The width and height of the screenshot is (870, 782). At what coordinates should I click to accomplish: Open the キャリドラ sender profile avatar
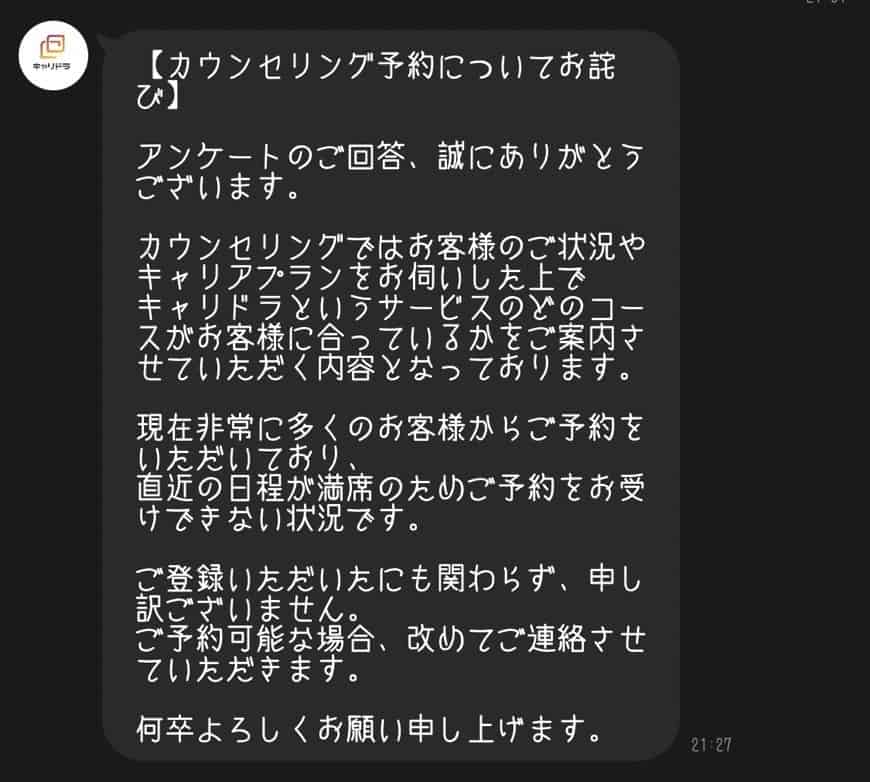[54, 54]
